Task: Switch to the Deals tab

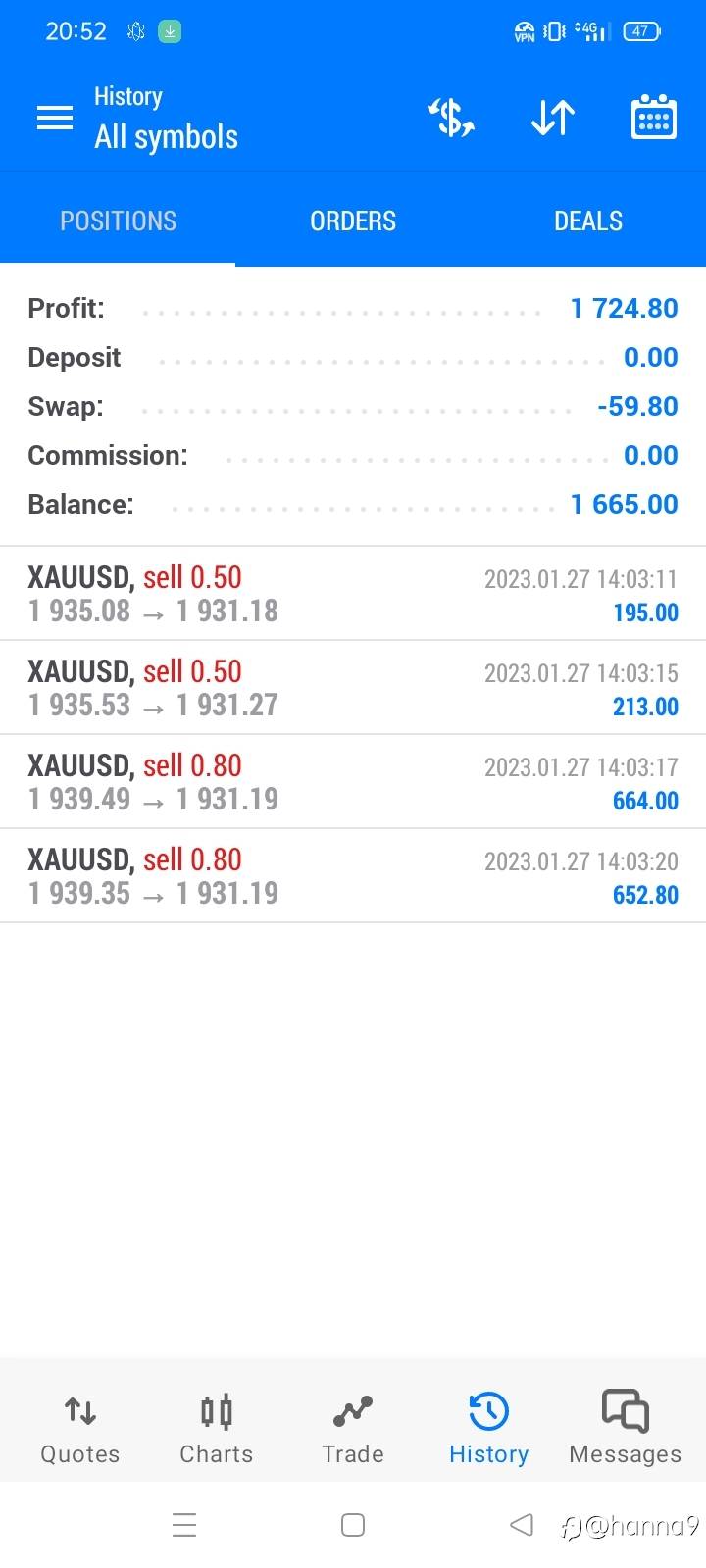Action: coord(588,220)
